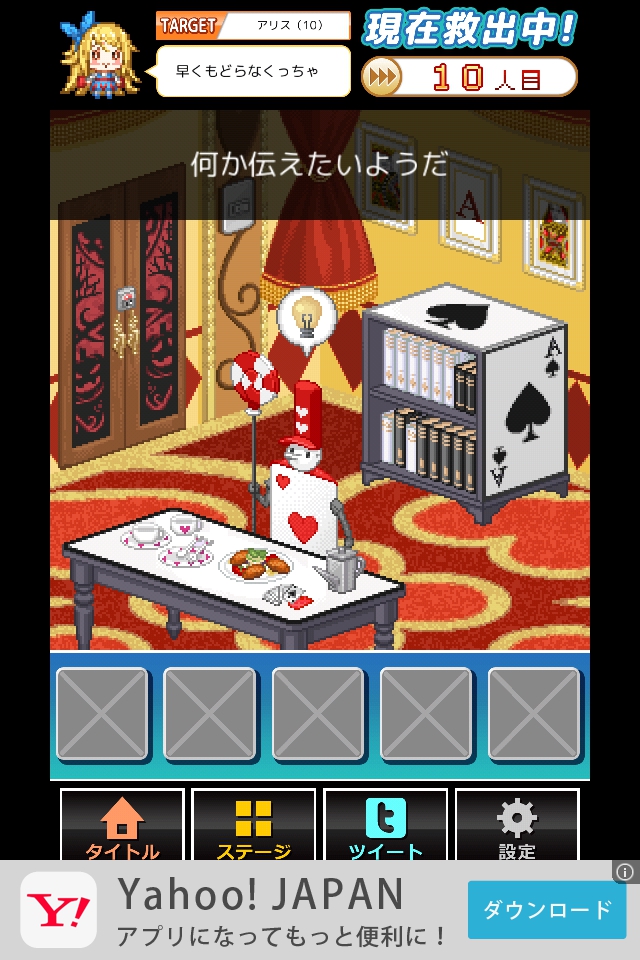Tap the fast-forward 10人目 rescue counter

468,77
